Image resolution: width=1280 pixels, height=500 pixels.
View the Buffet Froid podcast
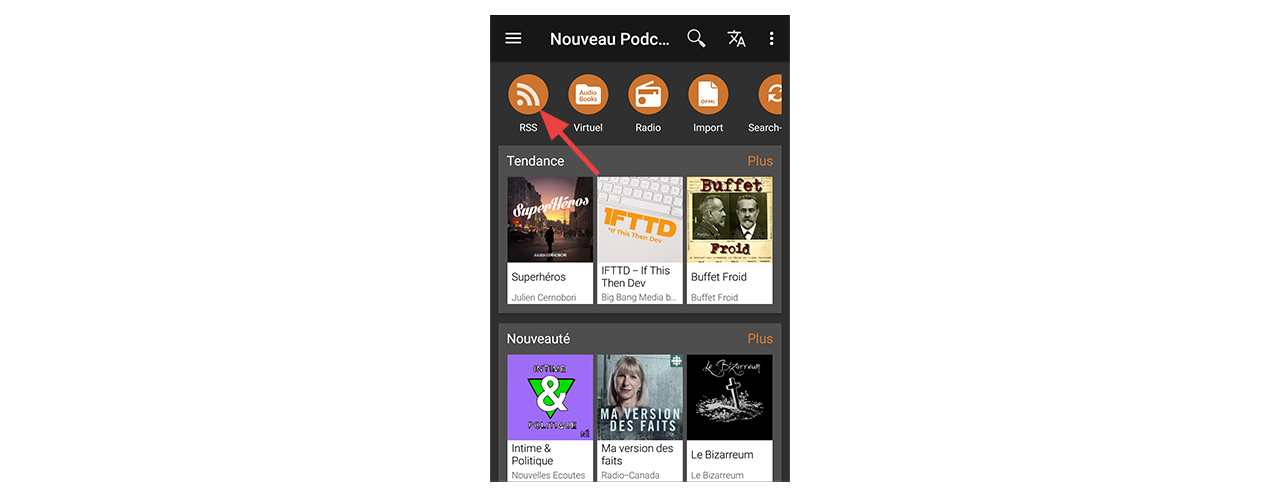(730, 240)
